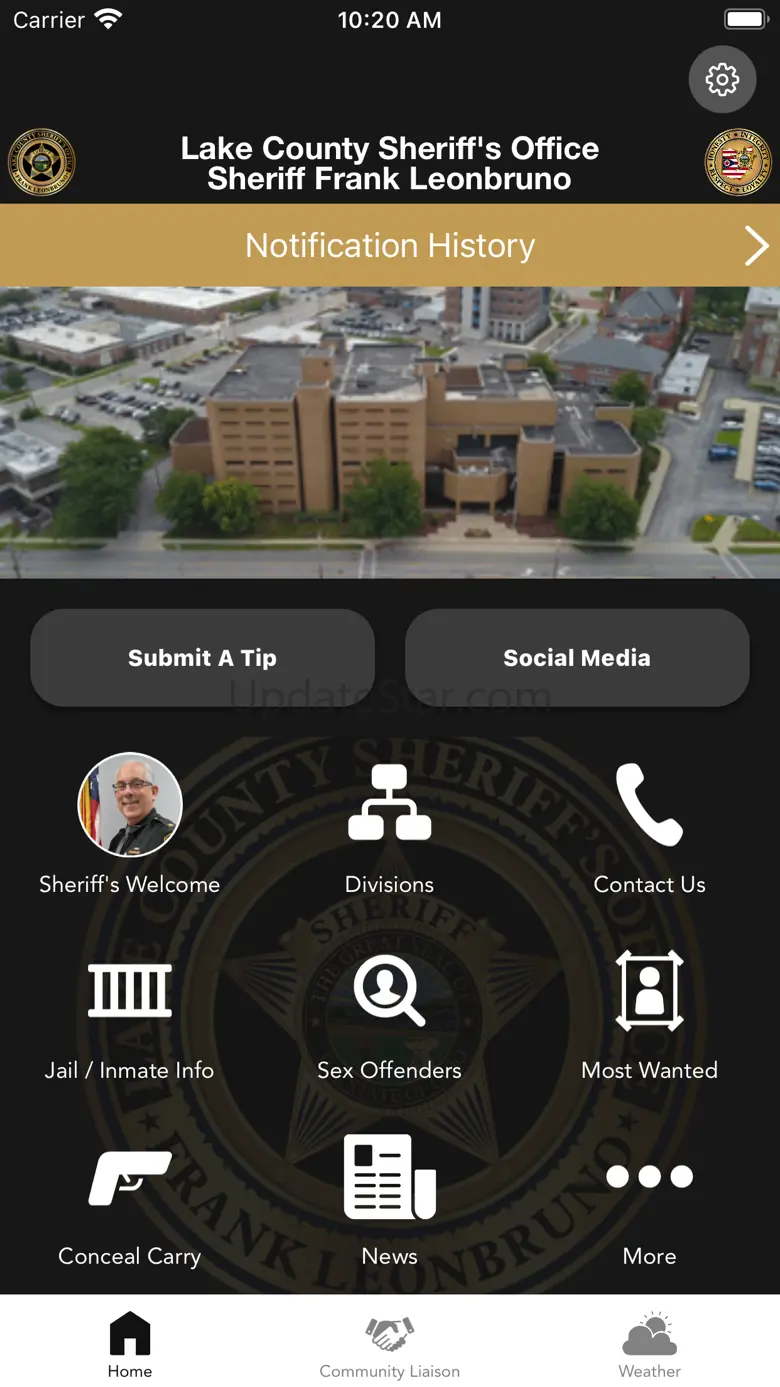Open the Social Media button

click(x=577, y=658)
